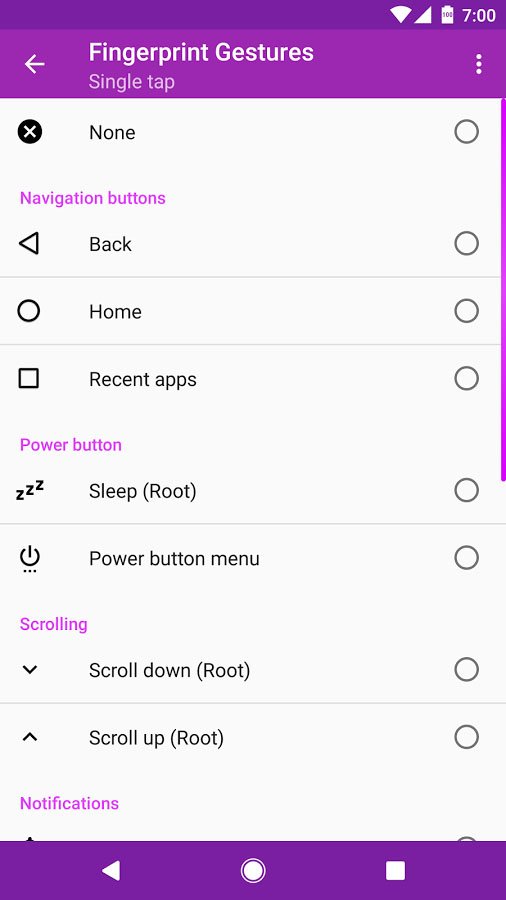Open system recent apps square button
This screenshot has height=900, width=506.
pyautogui.click(x=395, y=870)
